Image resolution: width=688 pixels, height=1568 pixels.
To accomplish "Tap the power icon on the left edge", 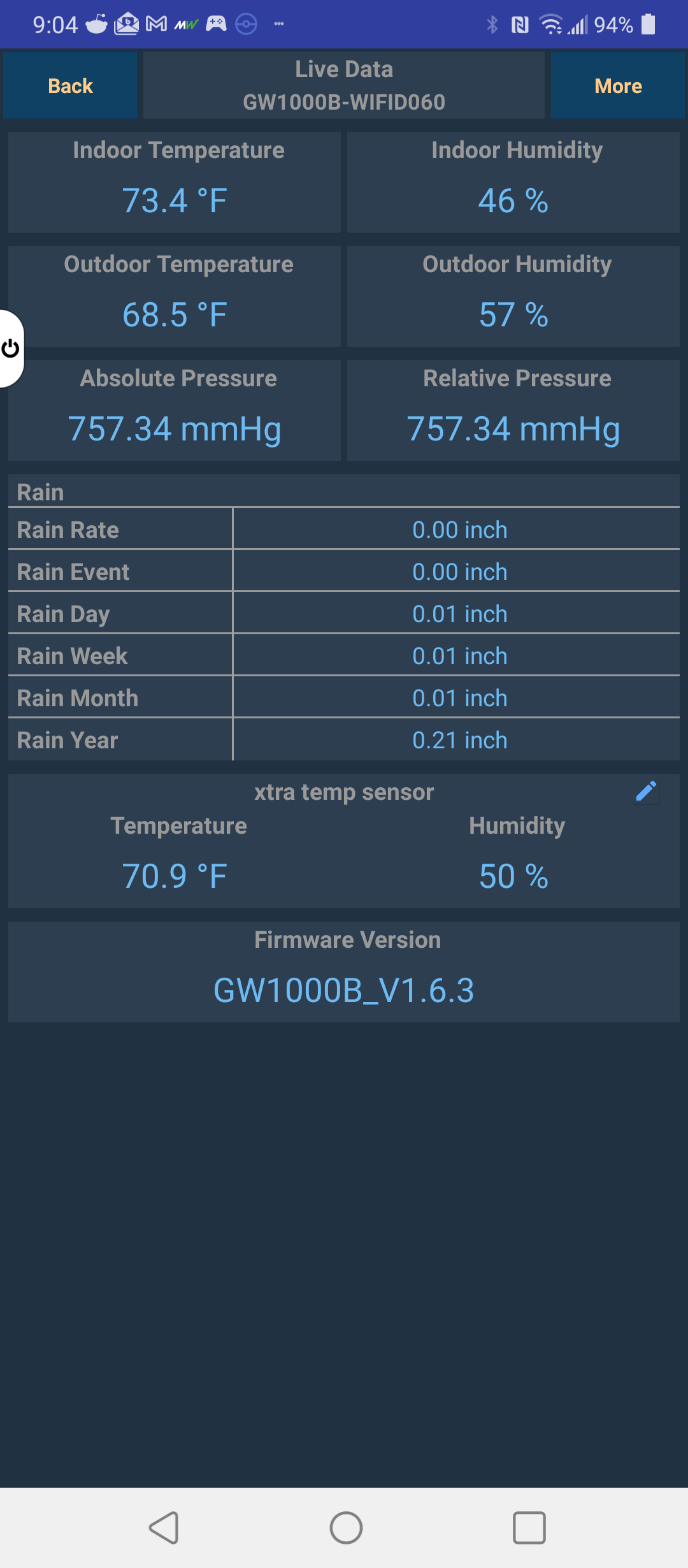I will [x=10, y=348].
